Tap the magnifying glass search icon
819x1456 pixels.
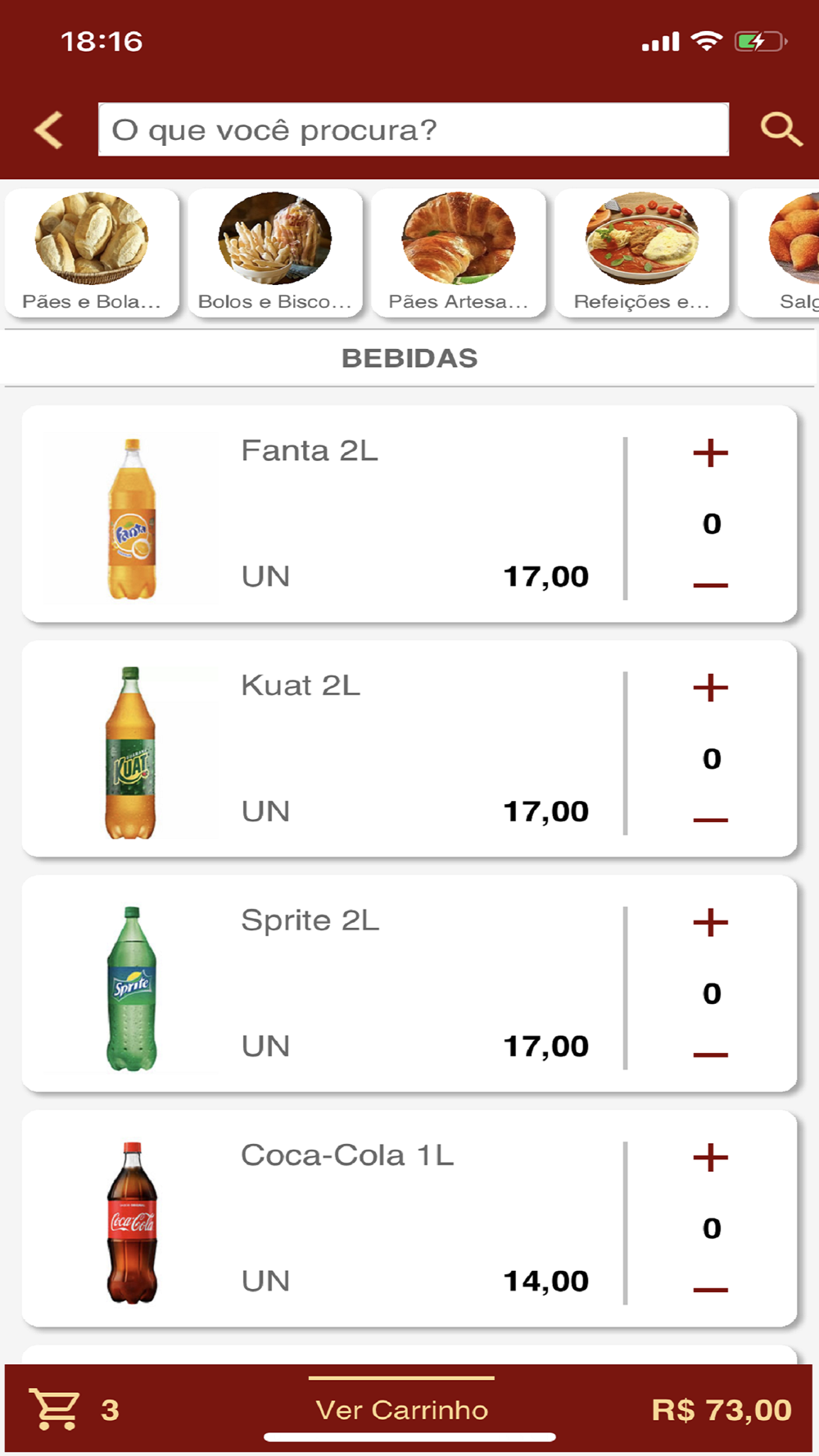781,129
